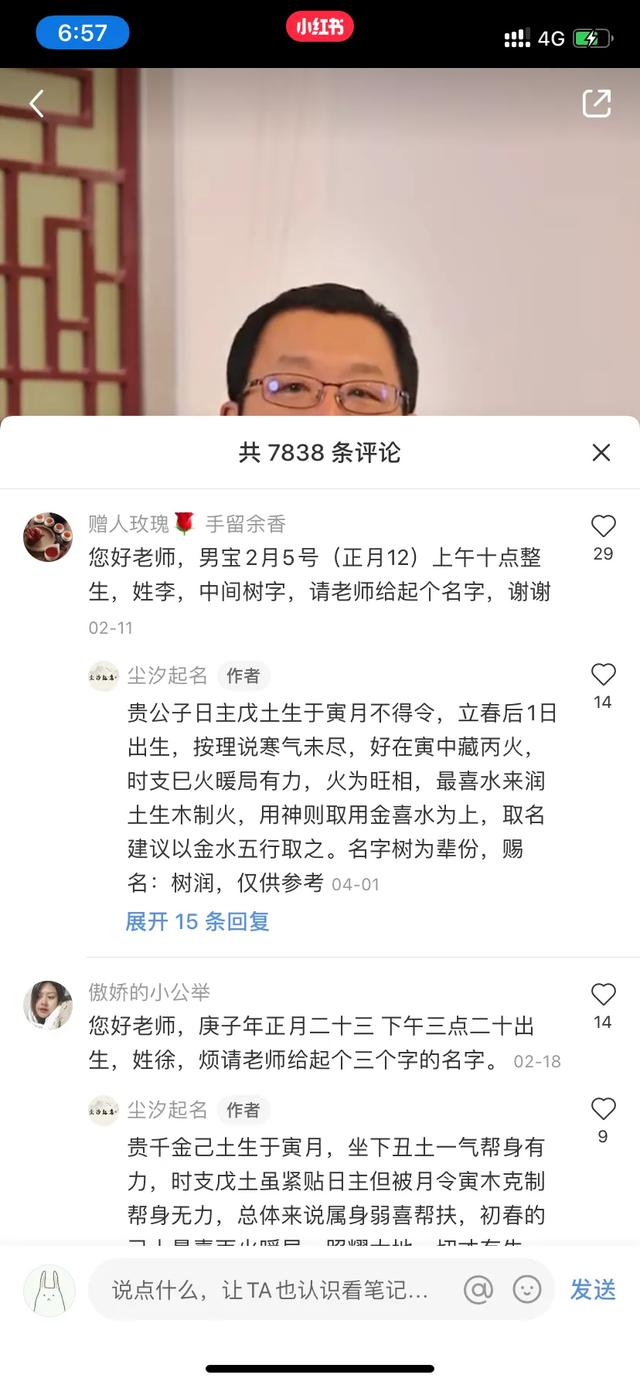Open 赠人玫瑰's profile avatar

(48, 537)
